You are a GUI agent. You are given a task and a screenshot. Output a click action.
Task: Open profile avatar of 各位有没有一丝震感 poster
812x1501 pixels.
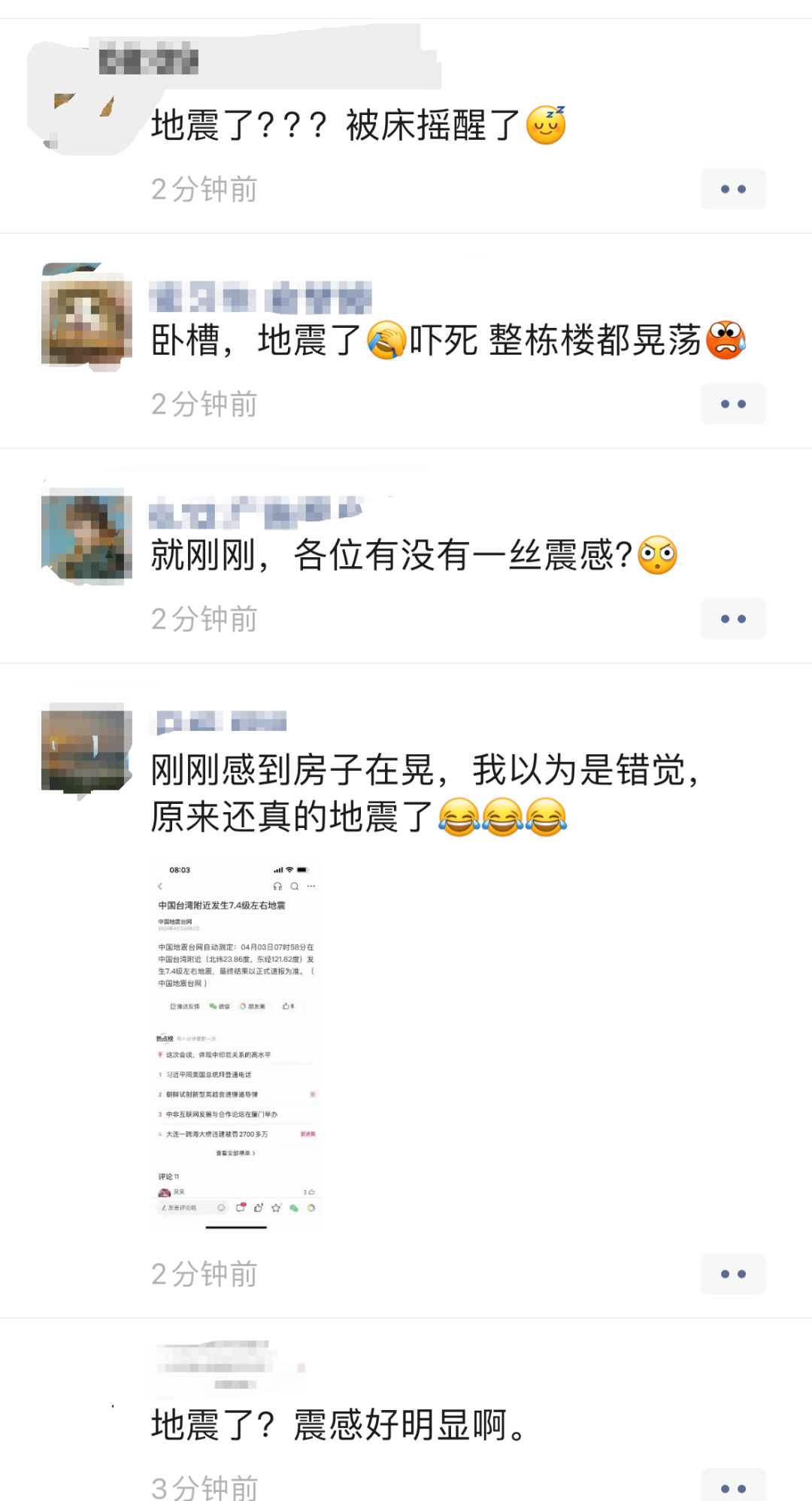(x=86, y=535)
